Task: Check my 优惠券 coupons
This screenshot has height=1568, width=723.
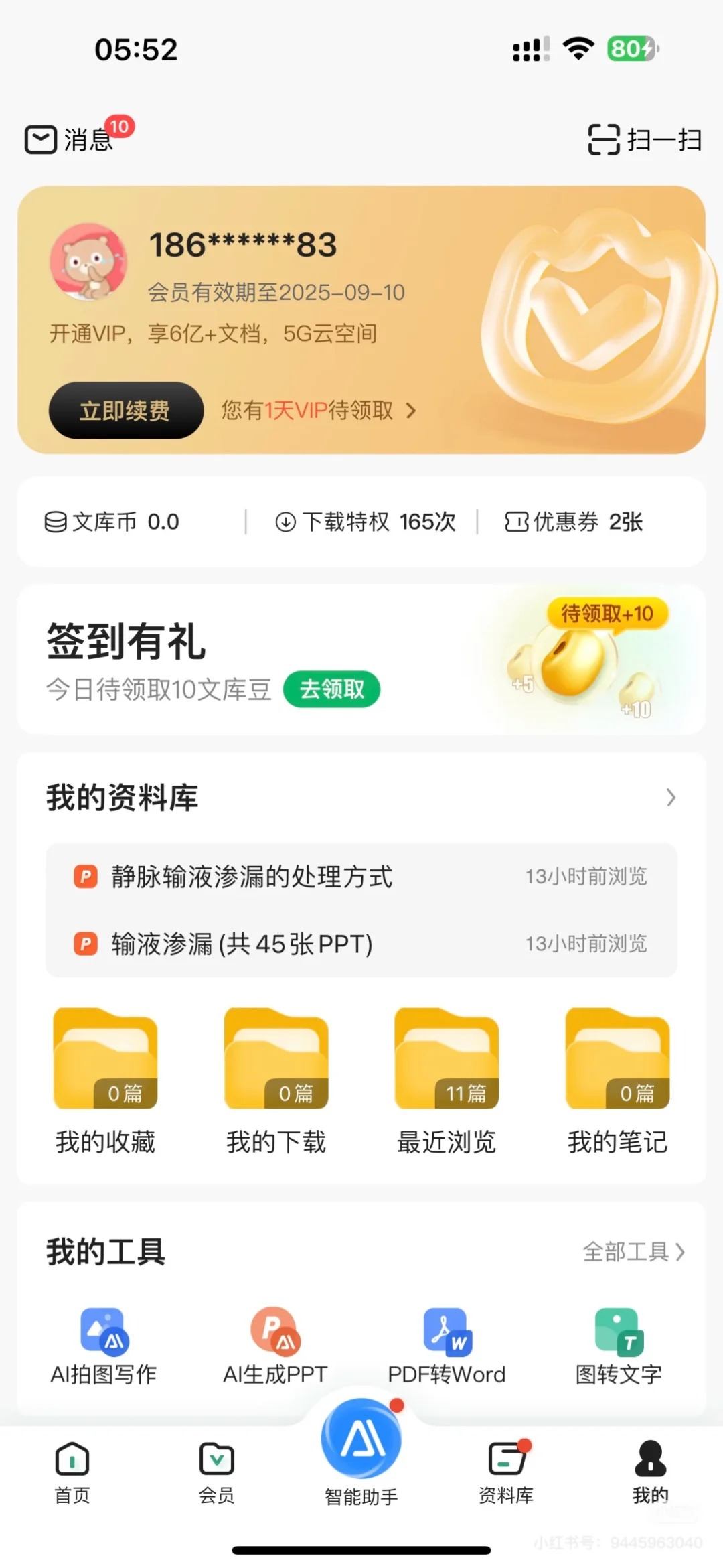Action: coord(574,522)
